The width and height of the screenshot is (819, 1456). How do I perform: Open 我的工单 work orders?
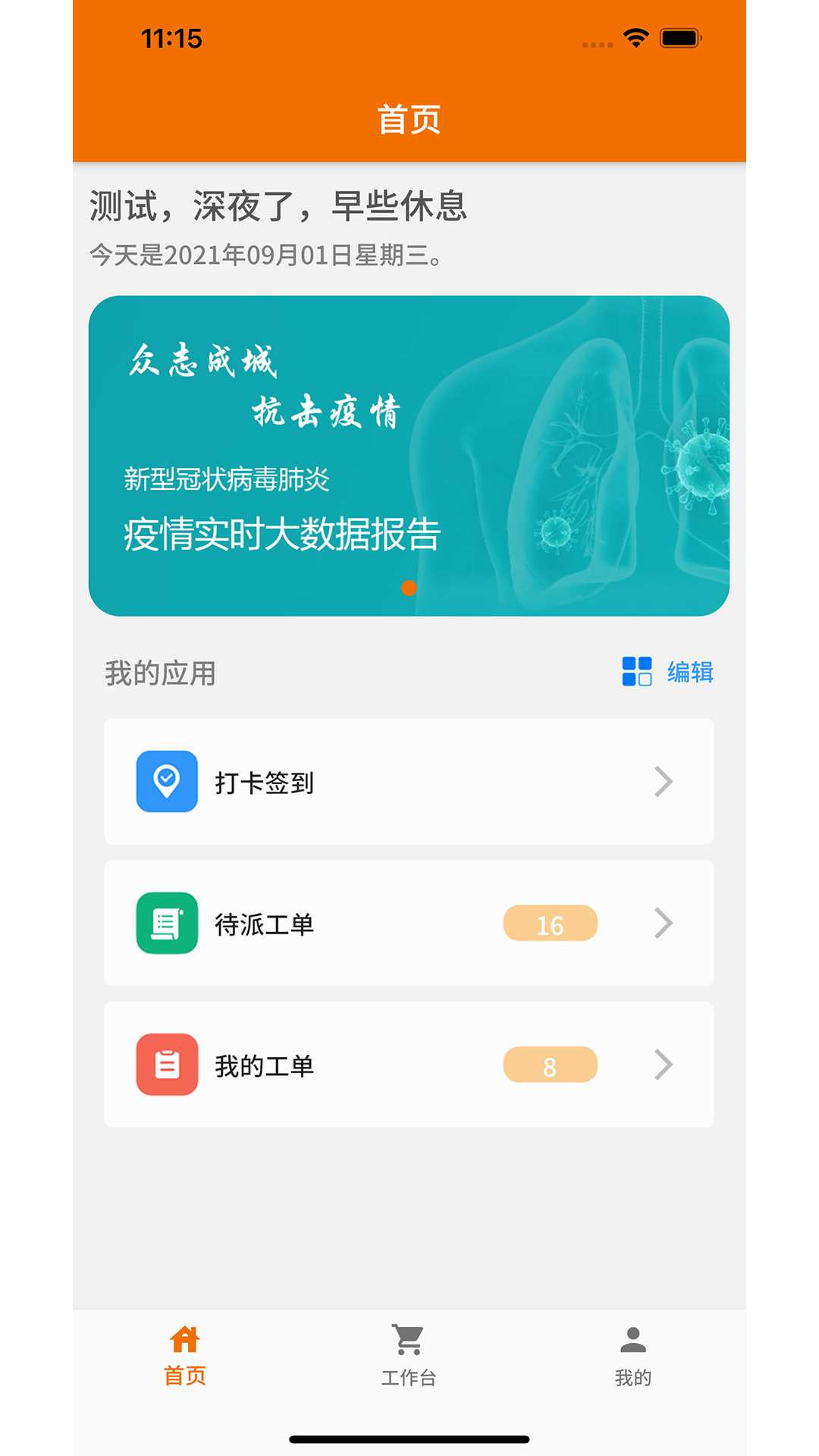coord(409,1065)
